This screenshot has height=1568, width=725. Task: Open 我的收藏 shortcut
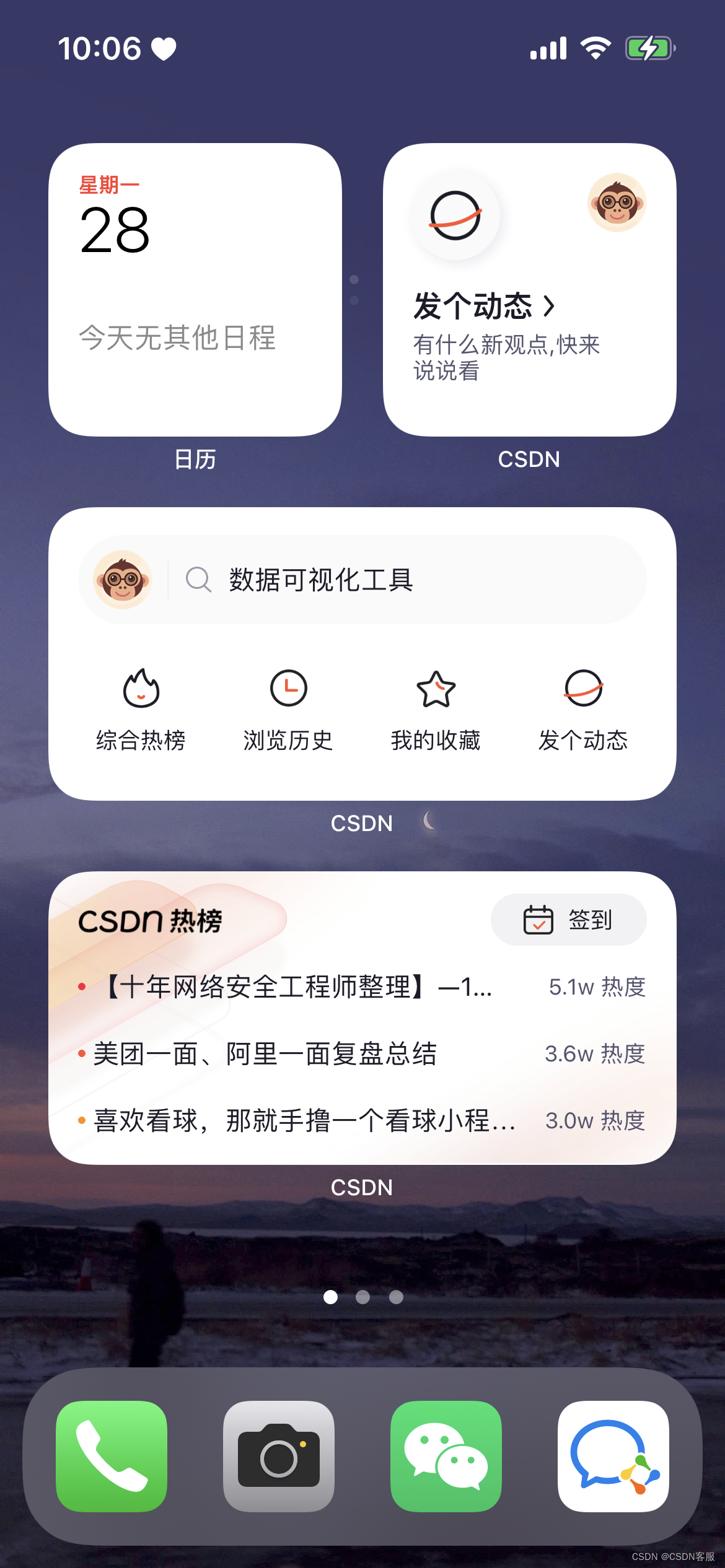436,709
